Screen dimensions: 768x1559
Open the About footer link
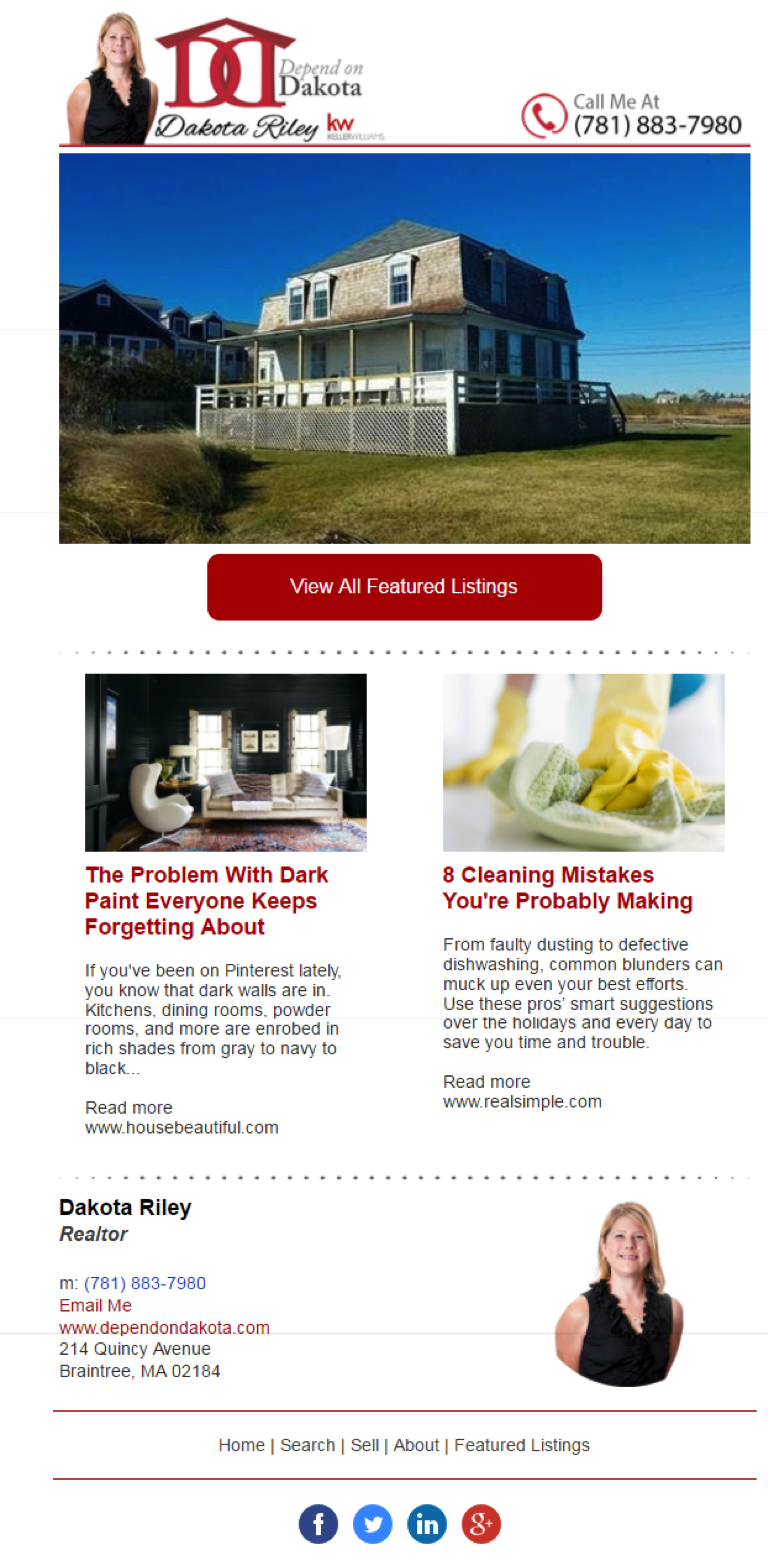click(416, 1445)
